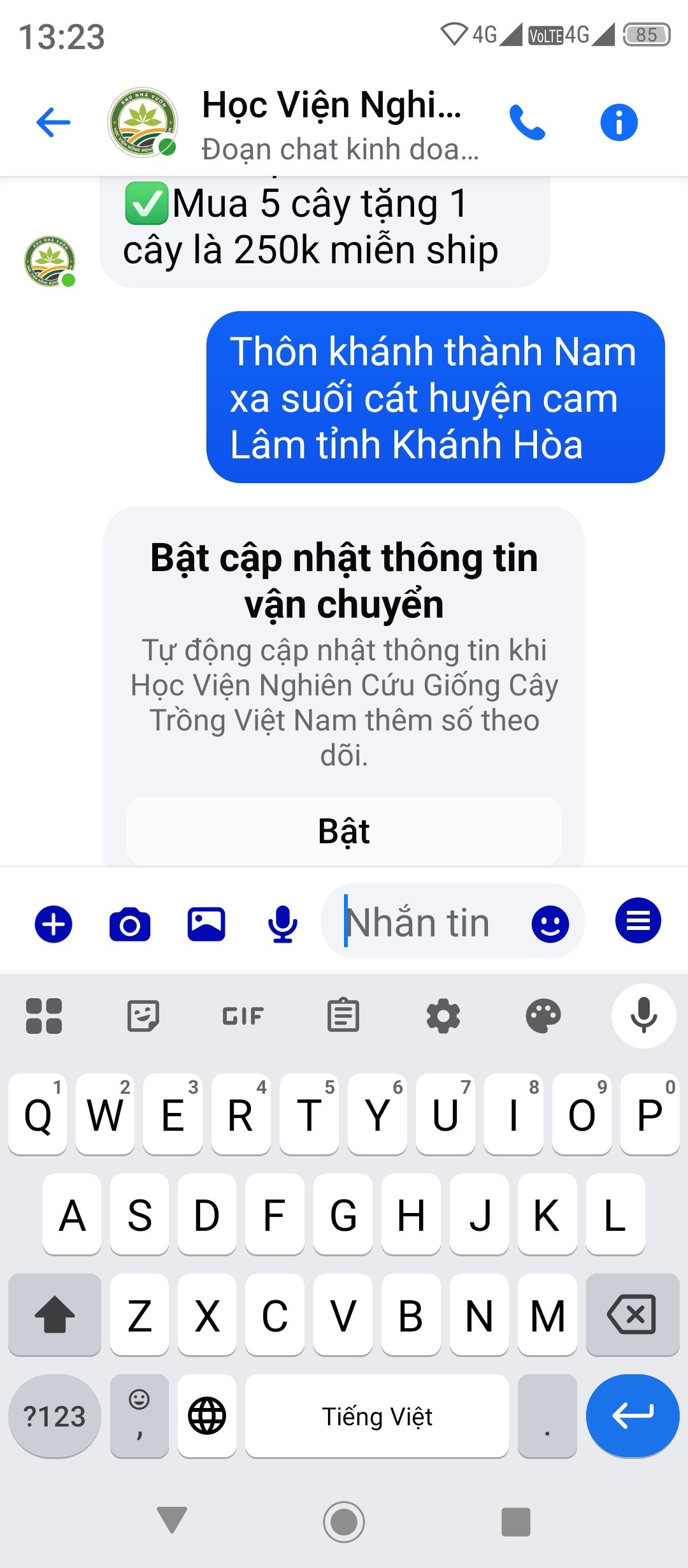Screen dimensions: 688x1568
Task: Open keyboard settings gear
Action: pos(443,1015)
